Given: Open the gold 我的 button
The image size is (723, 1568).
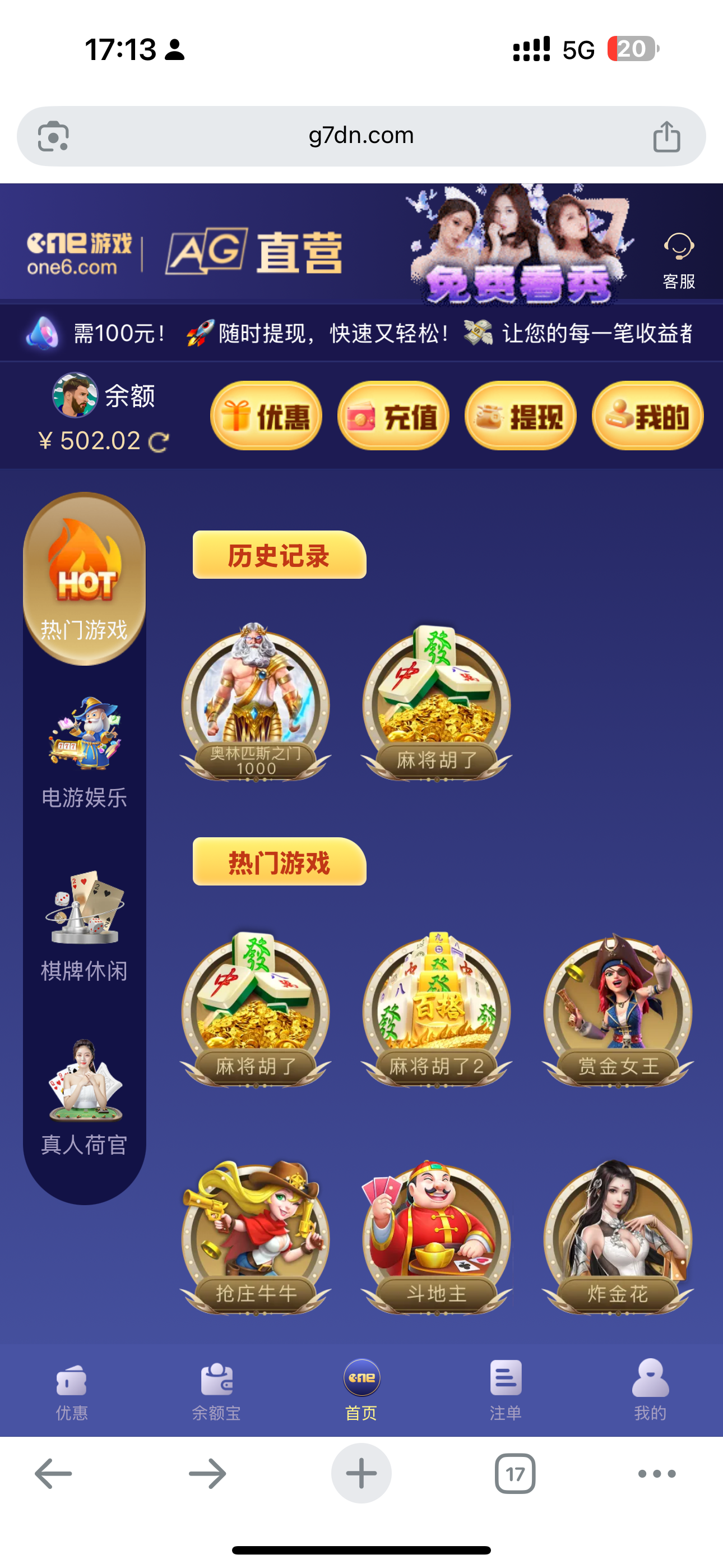Looking at the screenshot, I should 647,416.
